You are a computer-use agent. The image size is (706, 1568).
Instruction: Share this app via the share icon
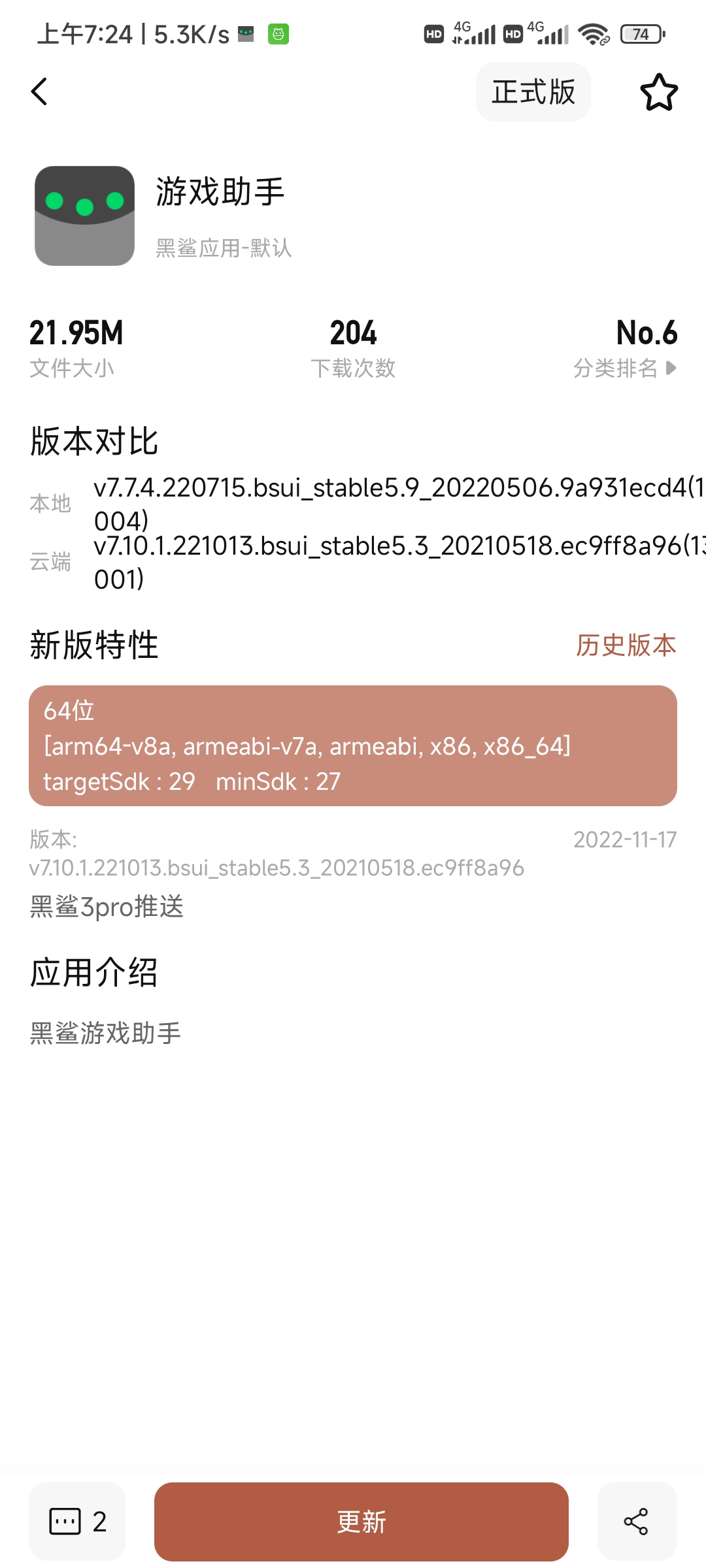click(x=636, y=1522)
